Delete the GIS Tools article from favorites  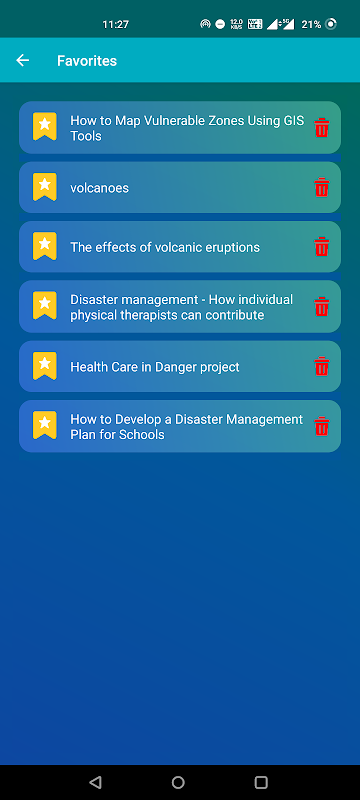coord(321,128)
